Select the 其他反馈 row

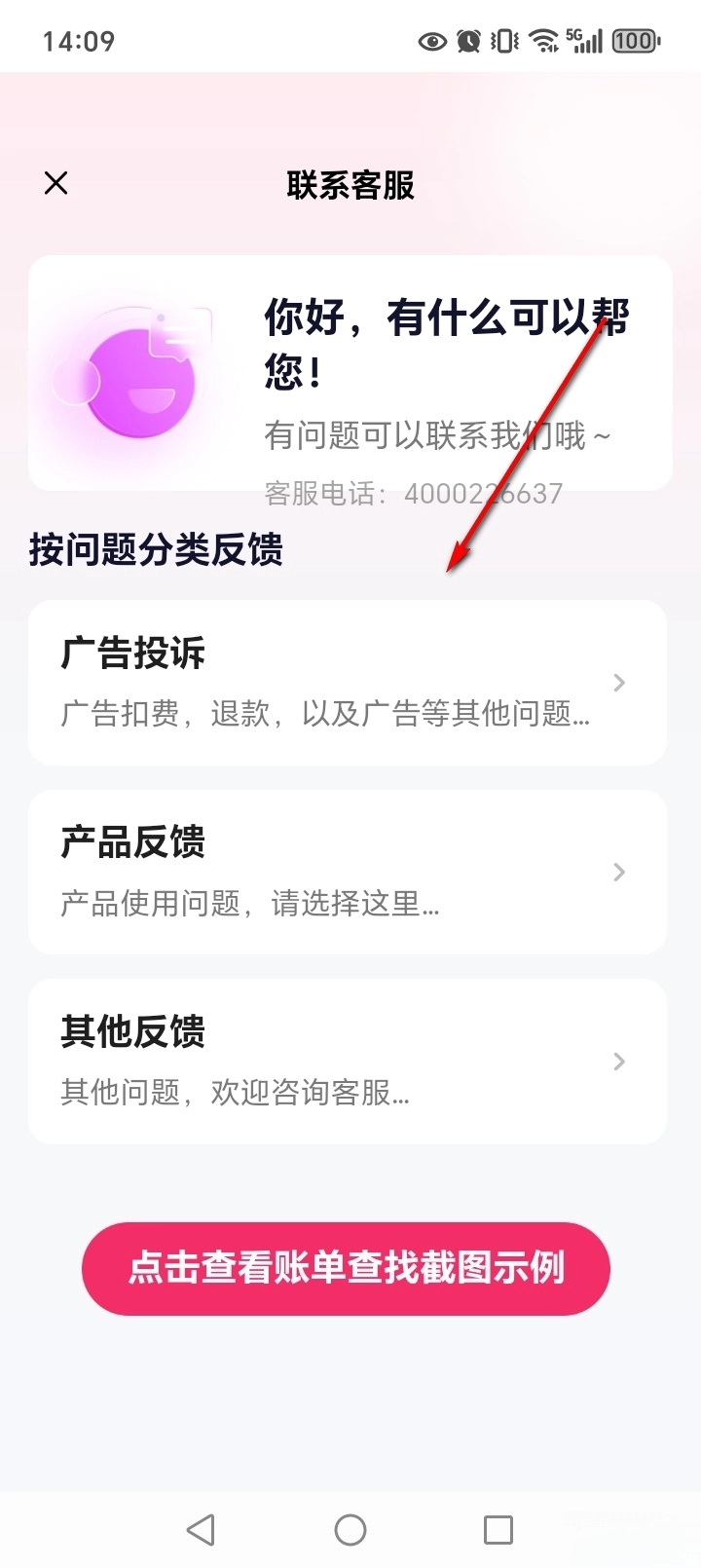click(x=348, y=1061)
